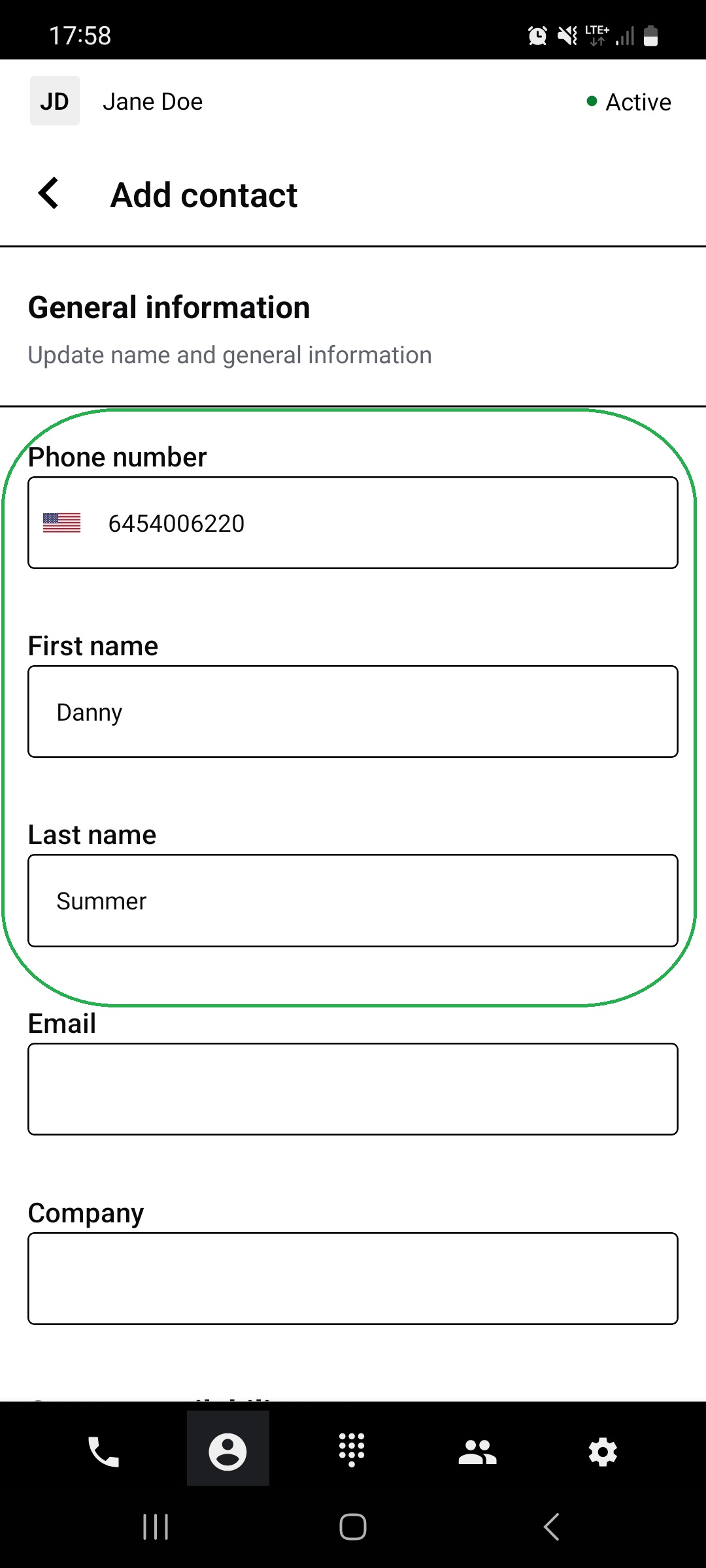The image size is (706, 1568).
Task: Focus the Email field
Action: 353,1089
